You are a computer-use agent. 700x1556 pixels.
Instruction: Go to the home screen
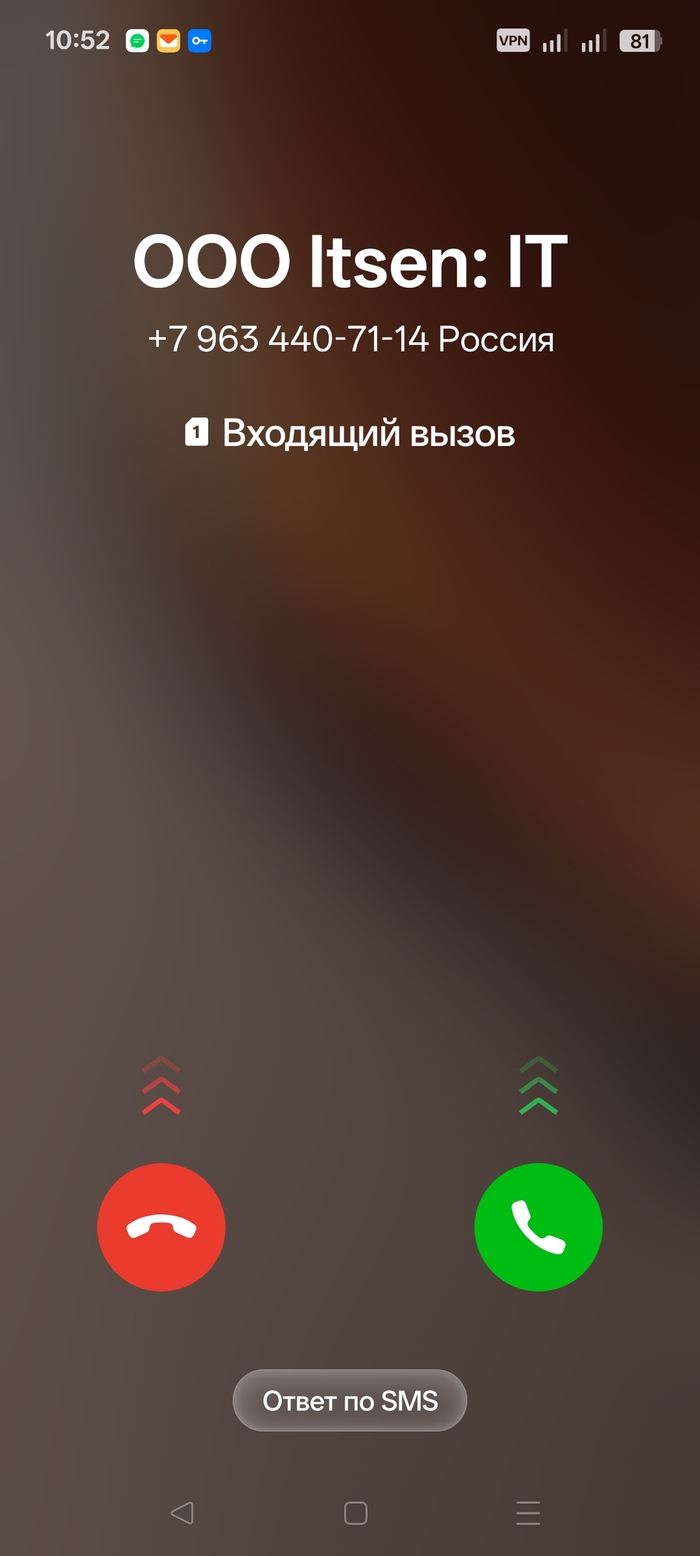(355, 1513)
